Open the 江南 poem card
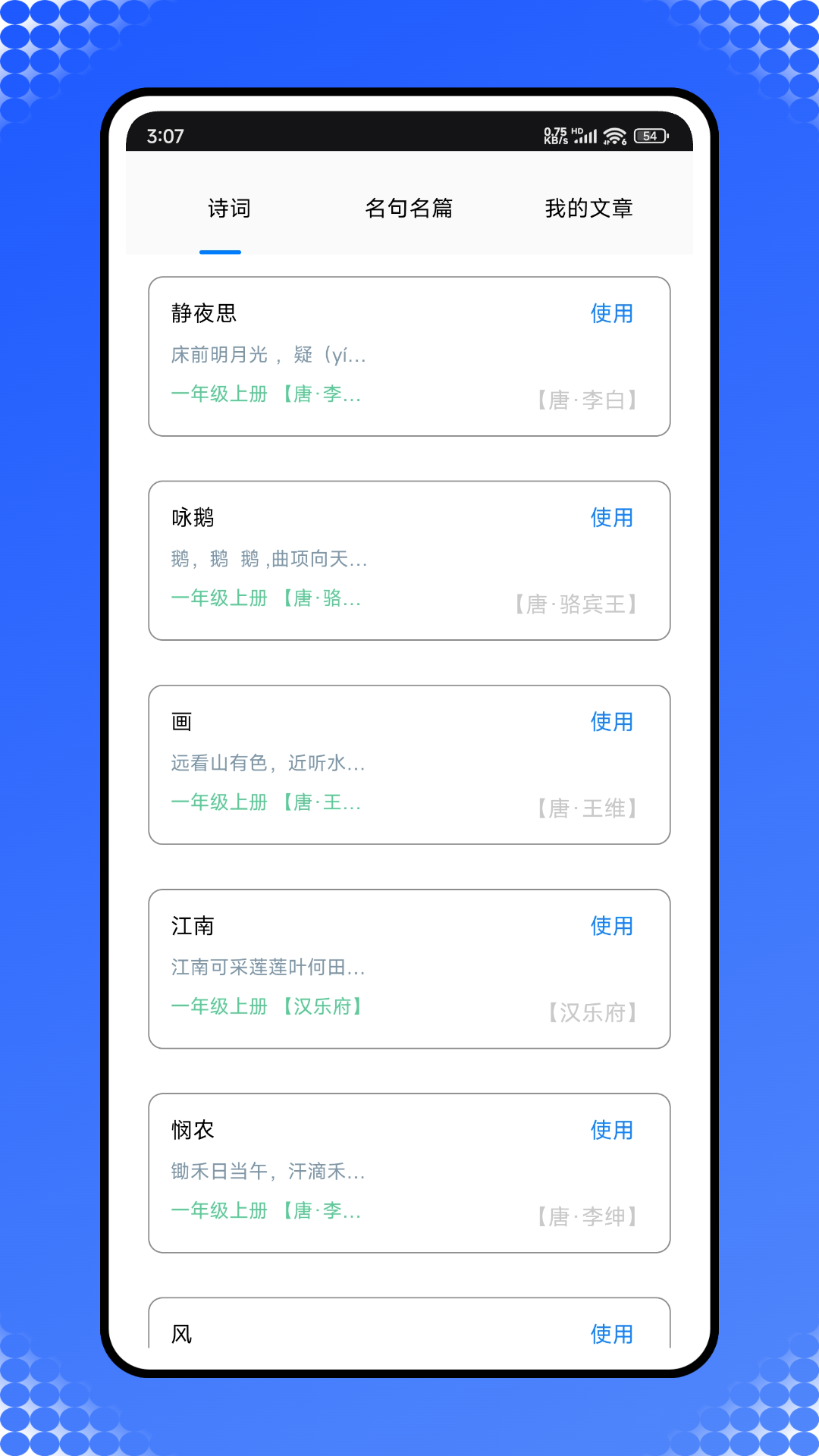The width and height of the screenshot is (819, 1456). [409, 968]
